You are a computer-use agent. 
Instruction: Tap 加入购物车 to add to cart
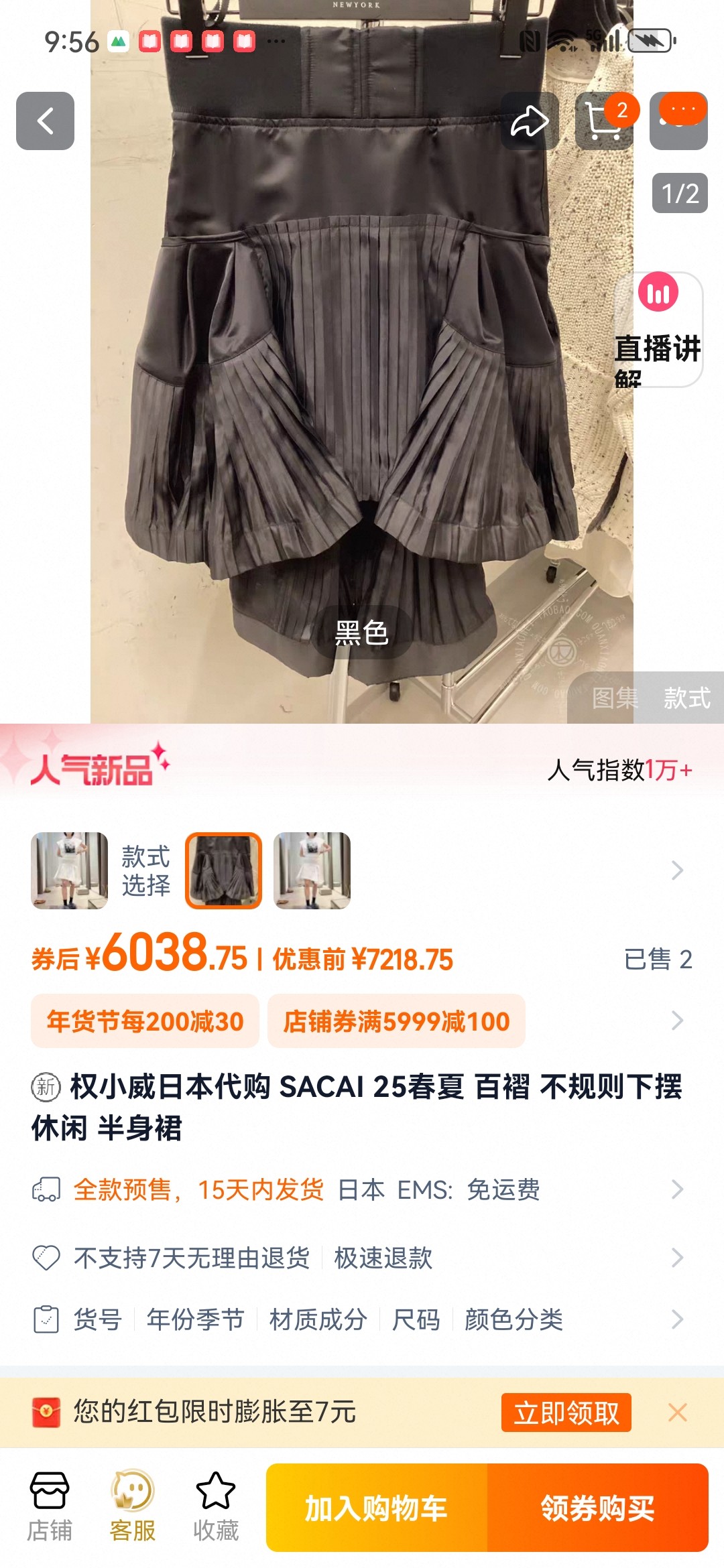(x=376, y=1508)
